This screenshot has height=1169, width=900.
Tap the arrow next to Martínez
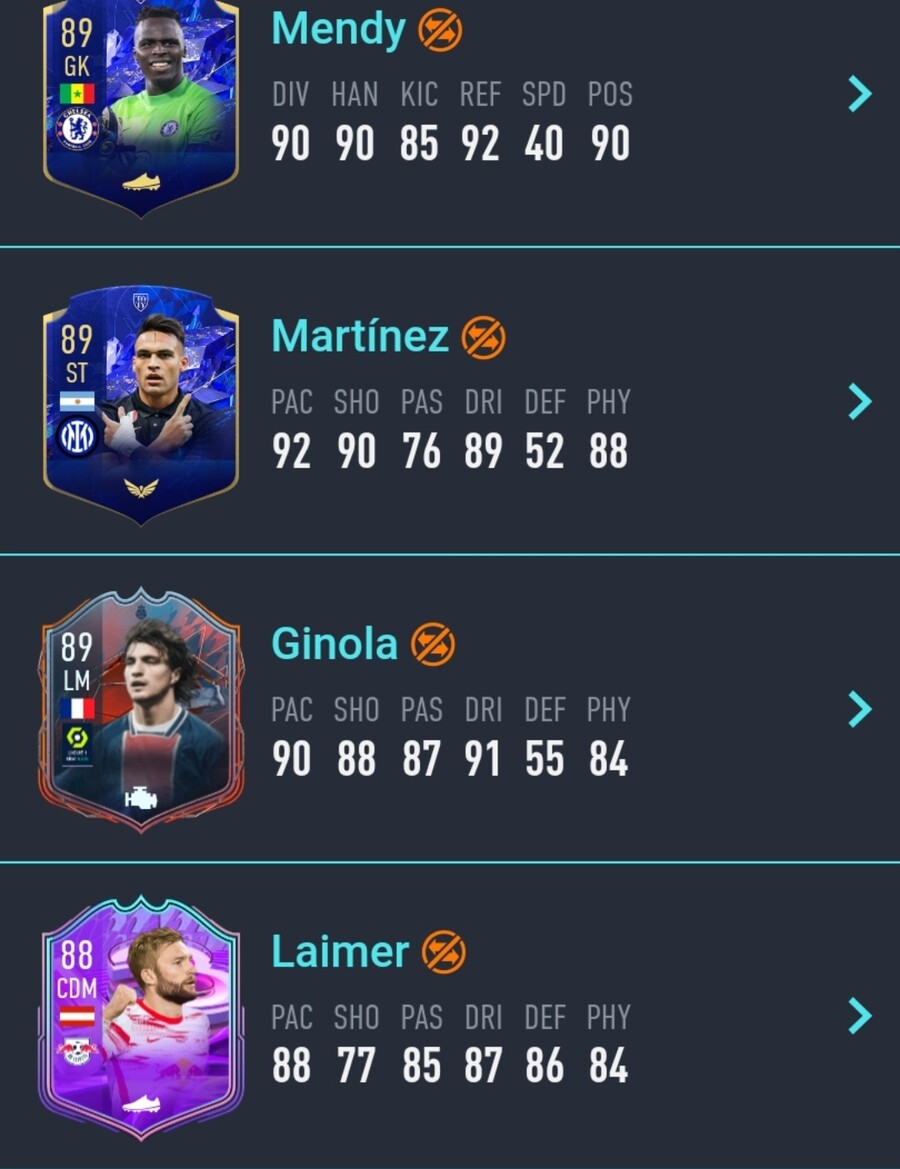click(859, 401)
